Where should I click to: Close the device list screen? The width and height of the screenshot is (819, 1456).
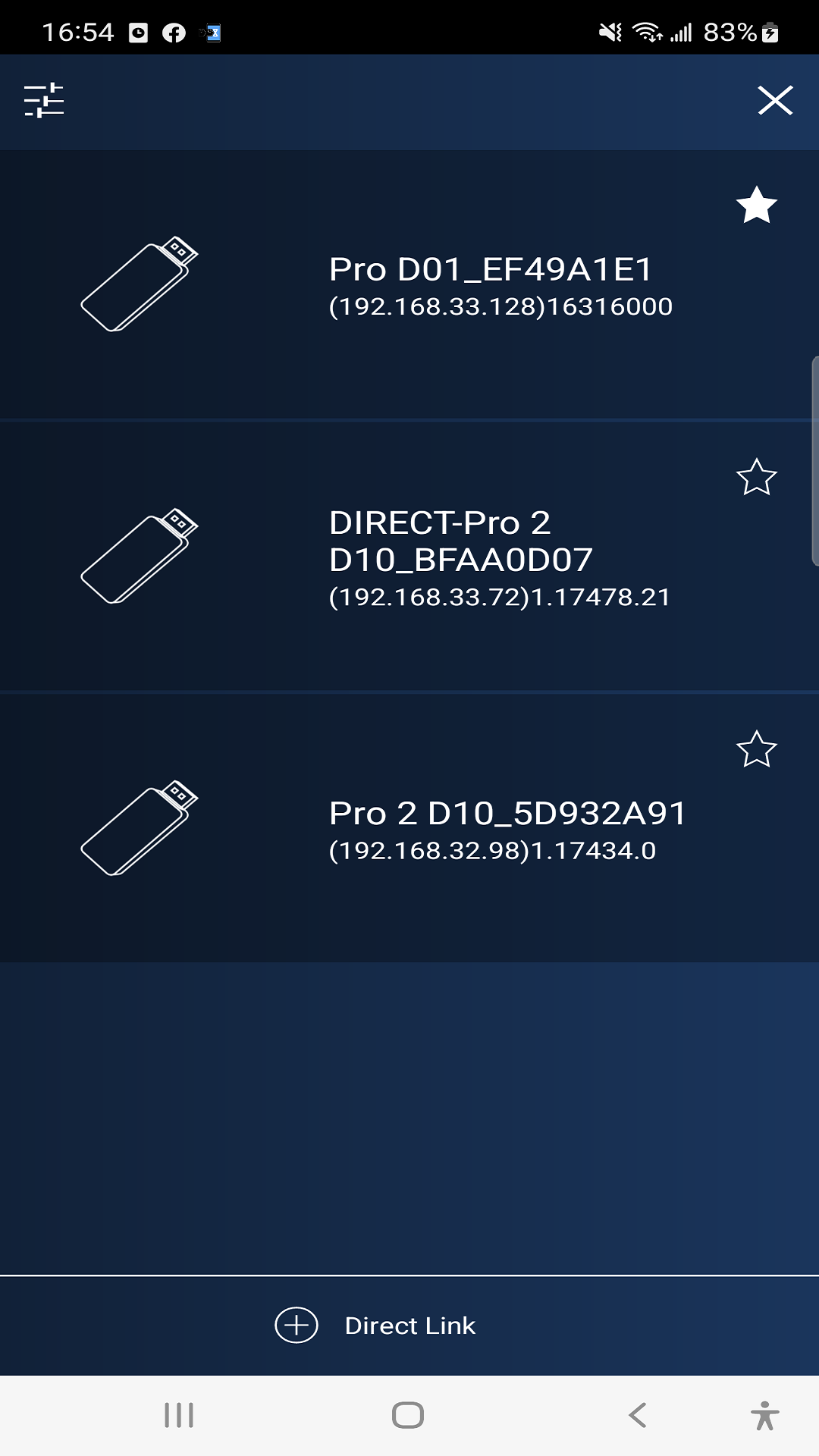[x=774, y=101]
